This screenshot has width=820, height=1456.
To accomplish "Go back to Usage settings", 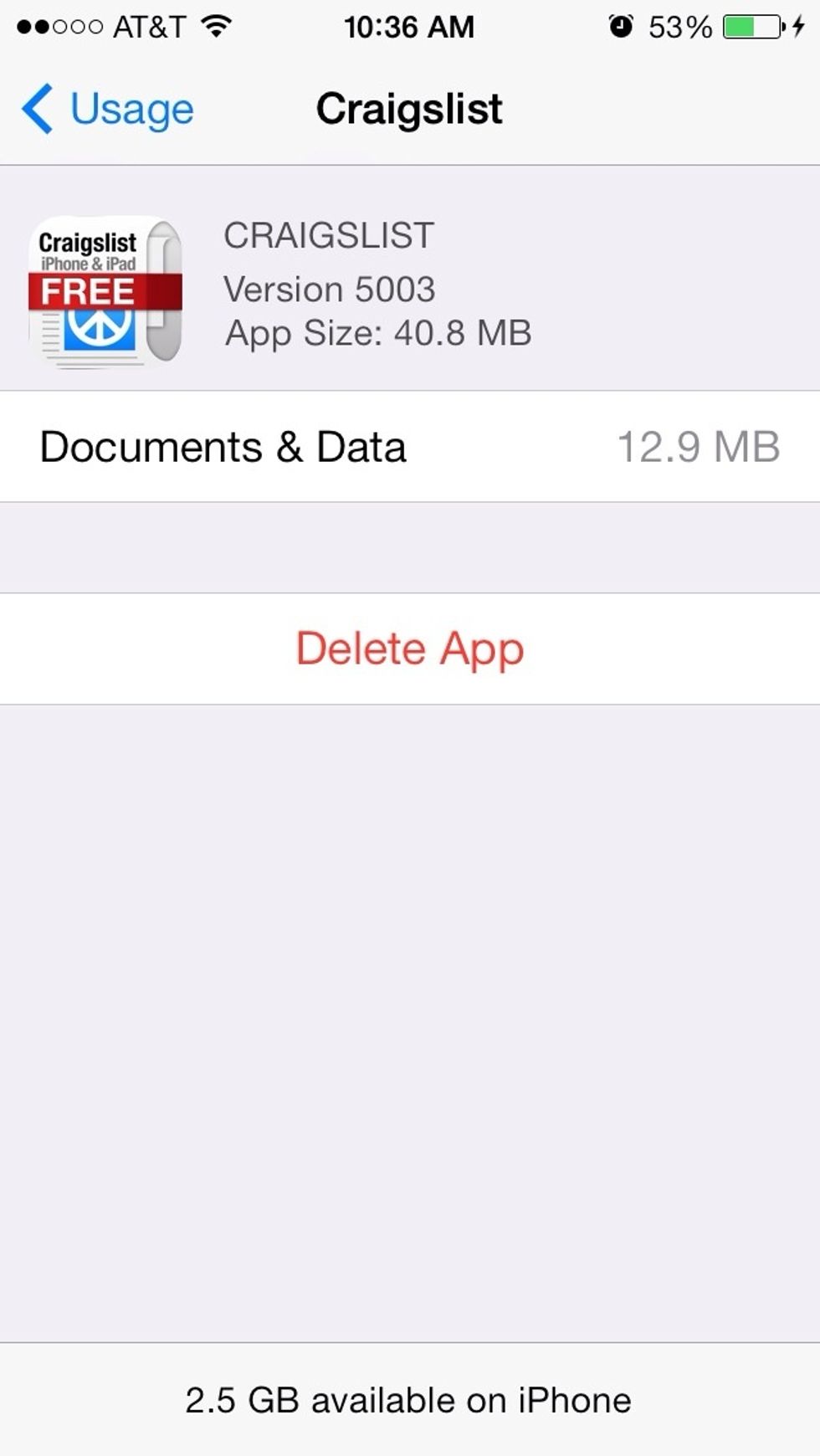I will tap(107, 109).
